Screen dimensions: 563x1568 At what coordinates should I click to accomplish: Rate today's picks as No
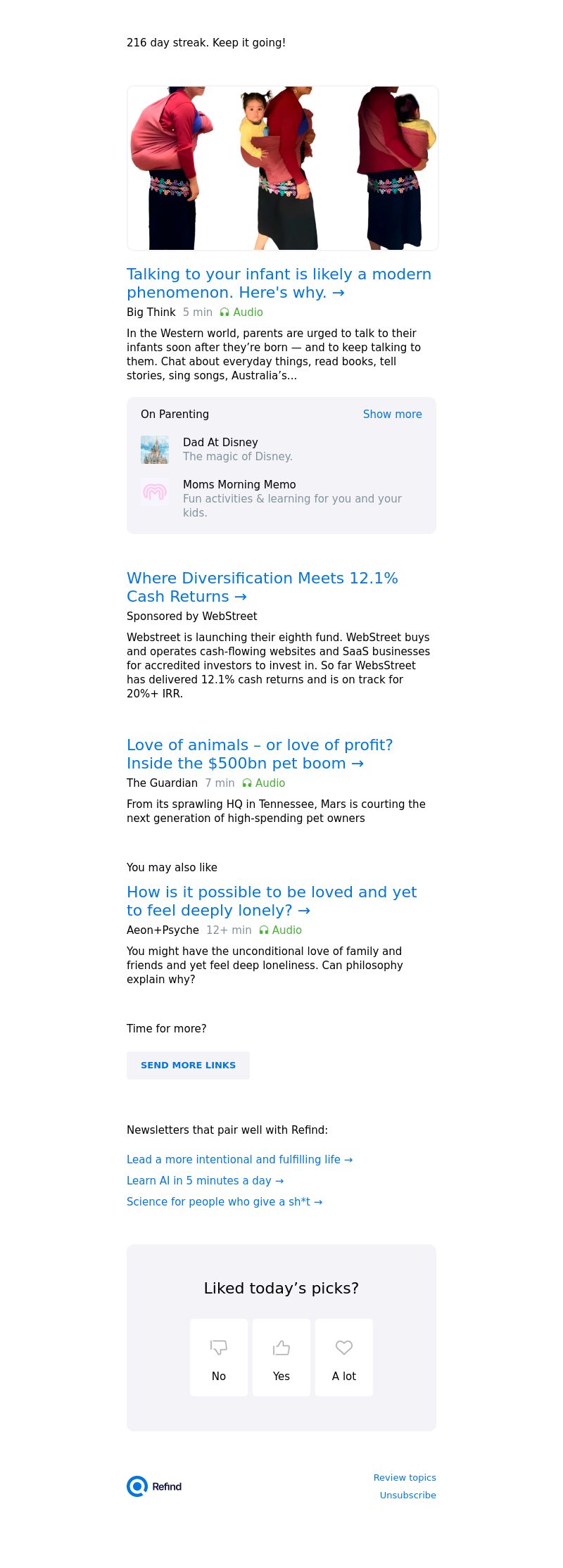click(219, 1358)
